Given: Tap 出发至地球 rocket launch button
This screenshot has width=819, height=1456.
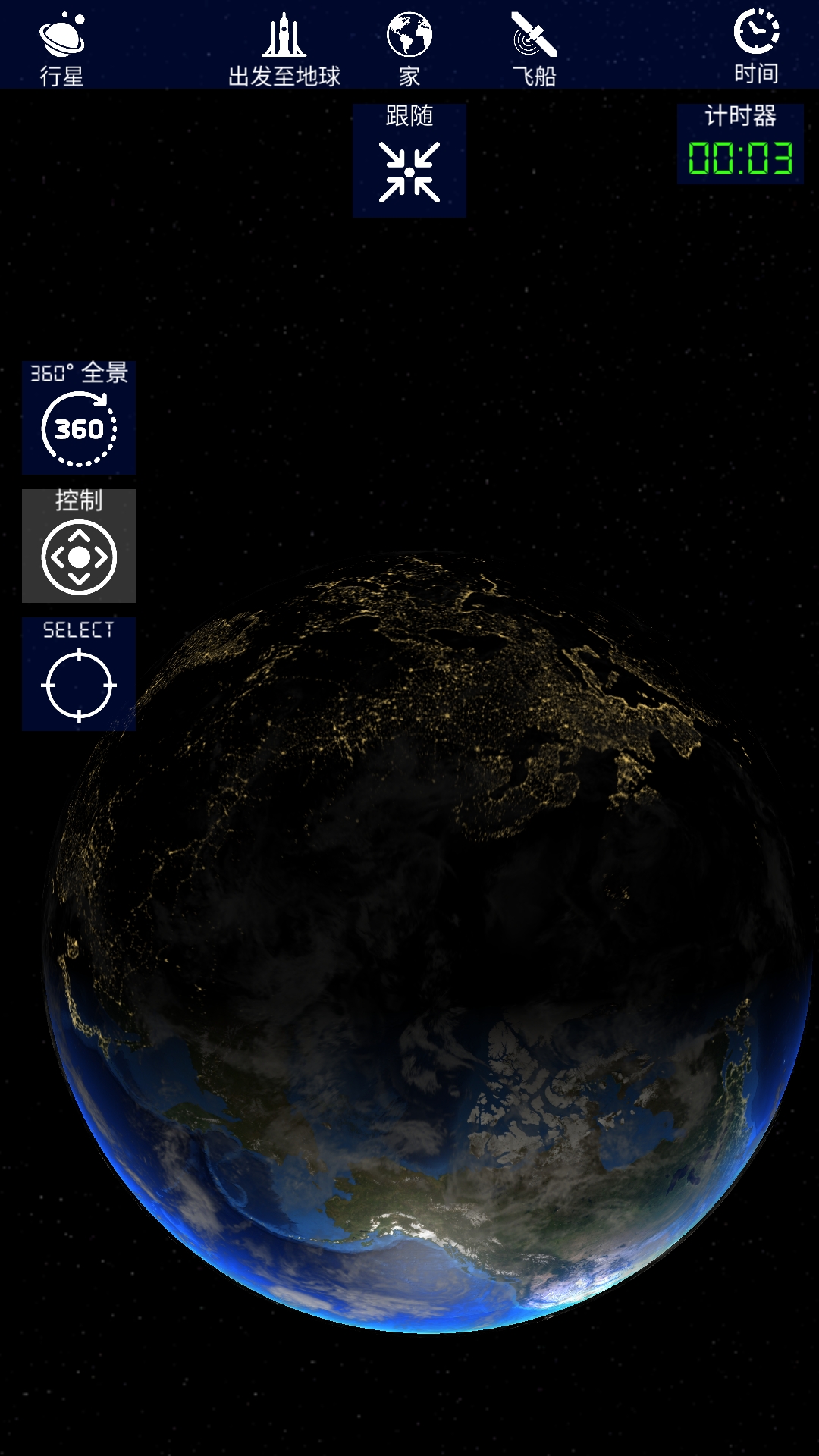Looking at the screenshot, I should (284, 47).
